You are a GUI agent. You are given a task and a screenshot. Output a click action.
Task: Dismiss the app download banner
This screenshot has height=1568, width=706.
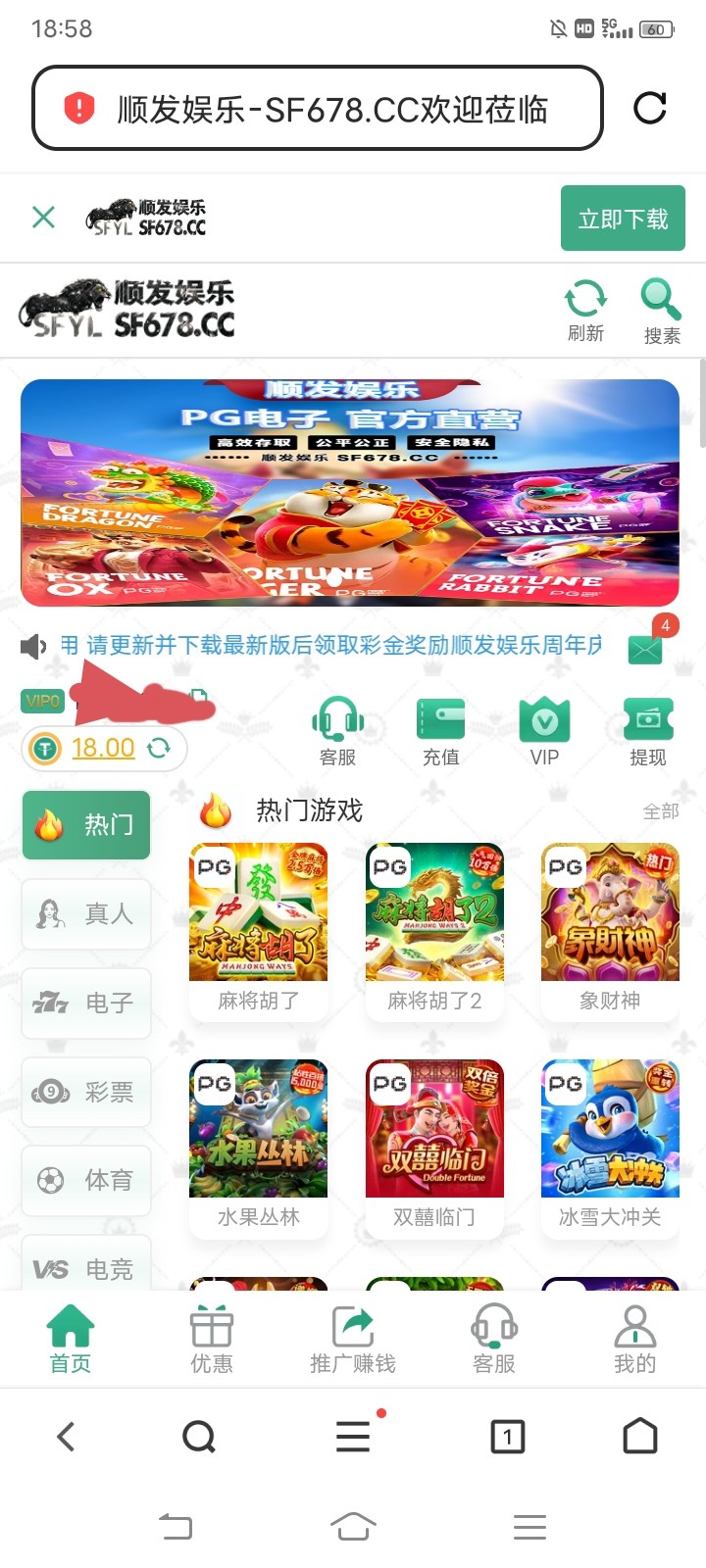(x=43, y=217)
